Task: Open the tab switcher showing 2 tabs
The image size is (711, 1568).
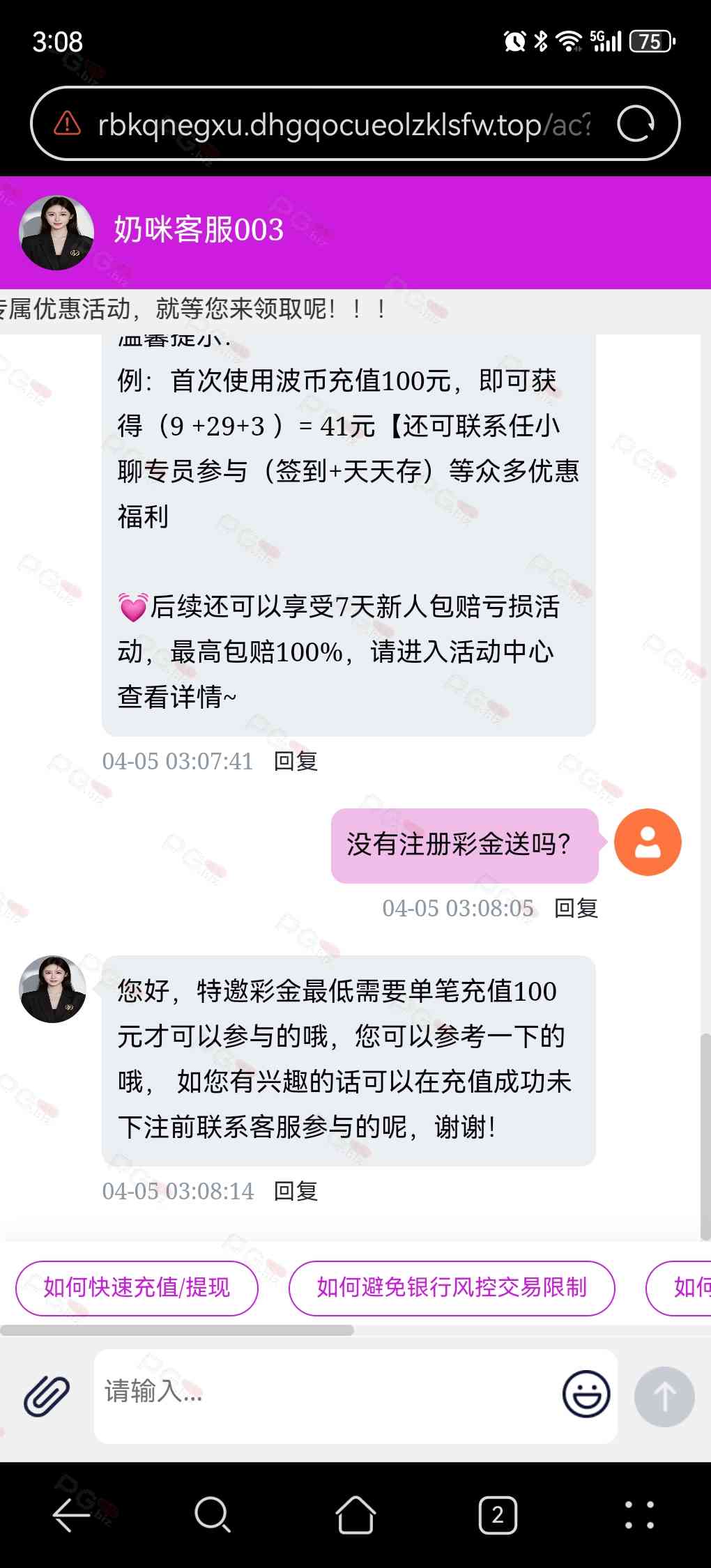Action: (498, 1514)
